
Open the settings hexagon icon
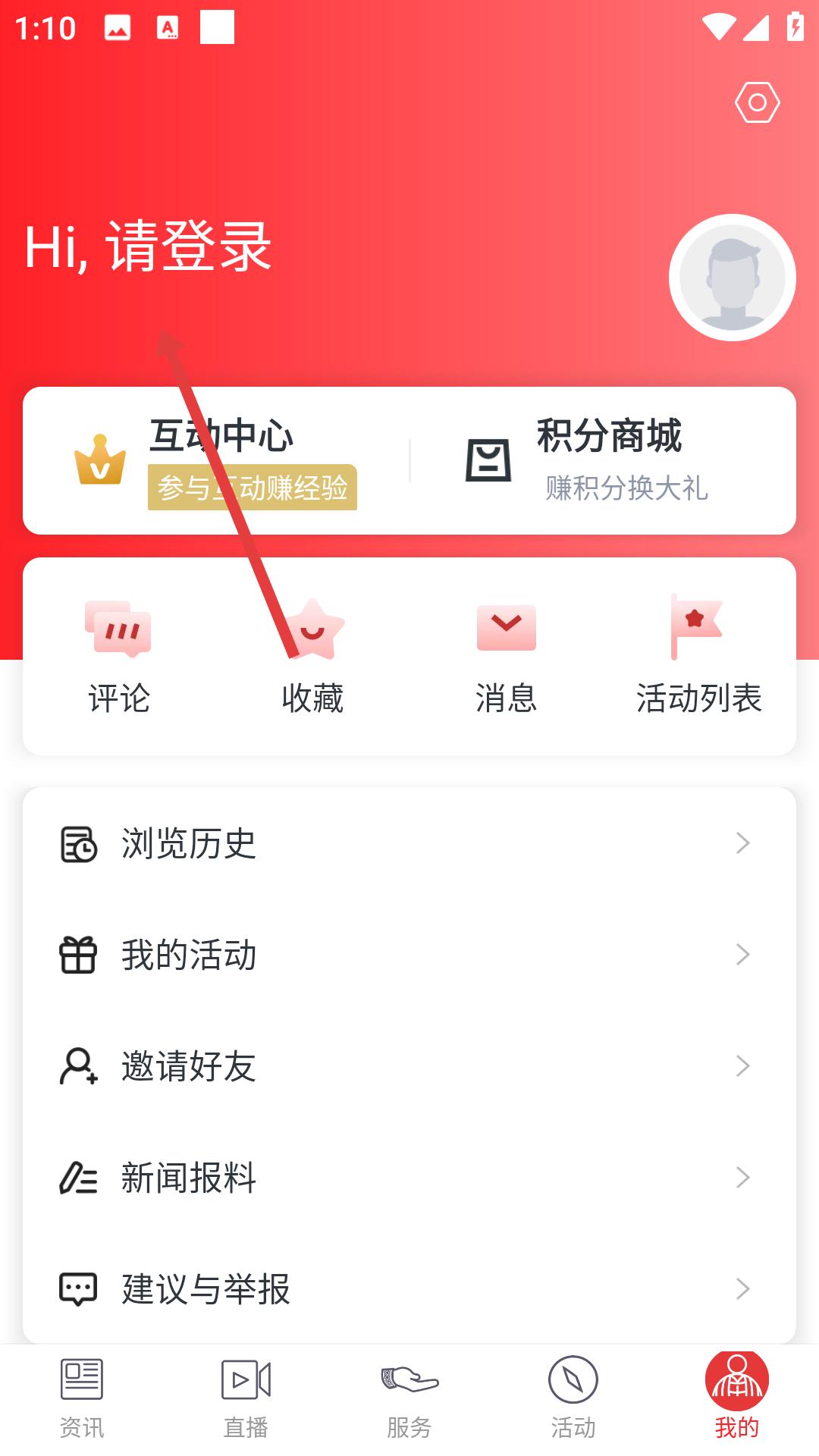(757, 102)
